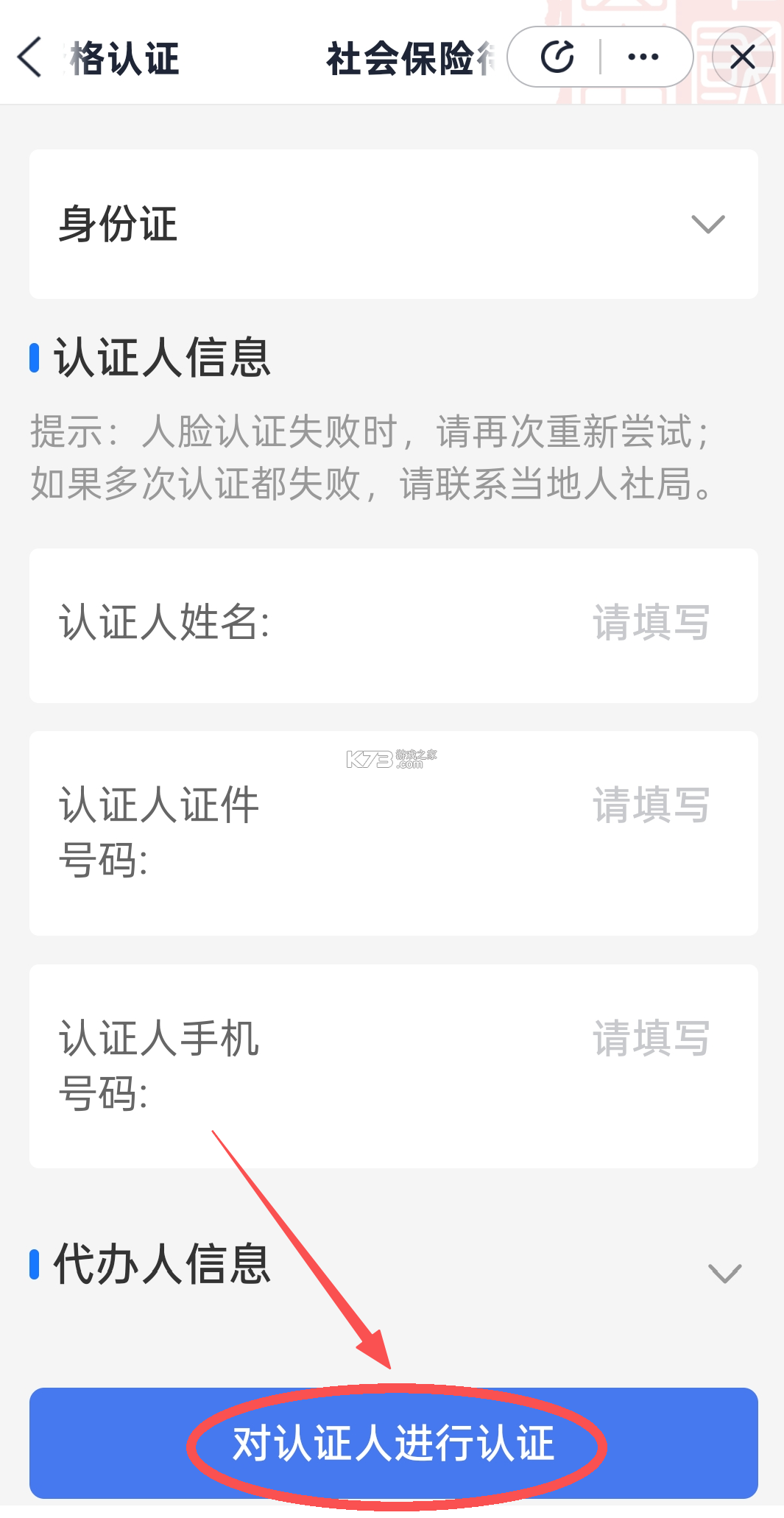Image resolution: width=784 pixels, height=1518 pixels.
Task: Select the blue marker beside 代办人信息
Action: pos(34,1264)
